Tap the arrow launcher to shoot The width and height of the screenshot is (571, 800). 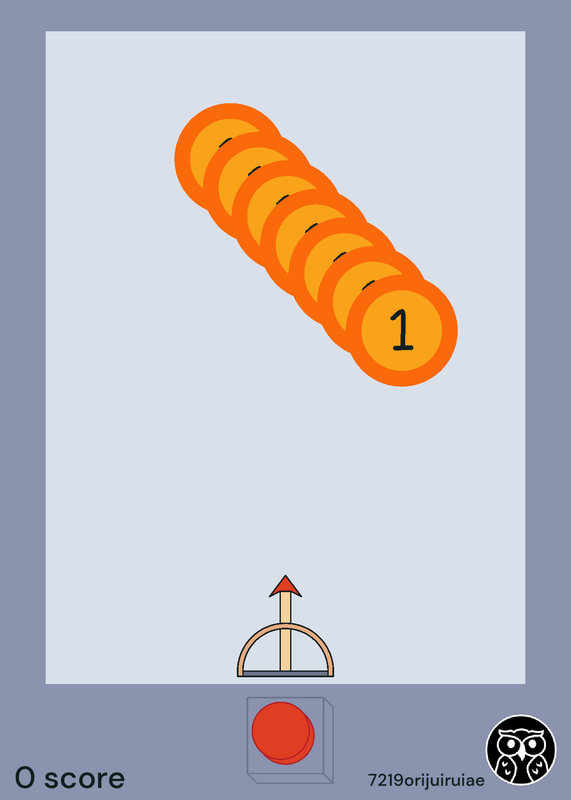pos(285,626)
